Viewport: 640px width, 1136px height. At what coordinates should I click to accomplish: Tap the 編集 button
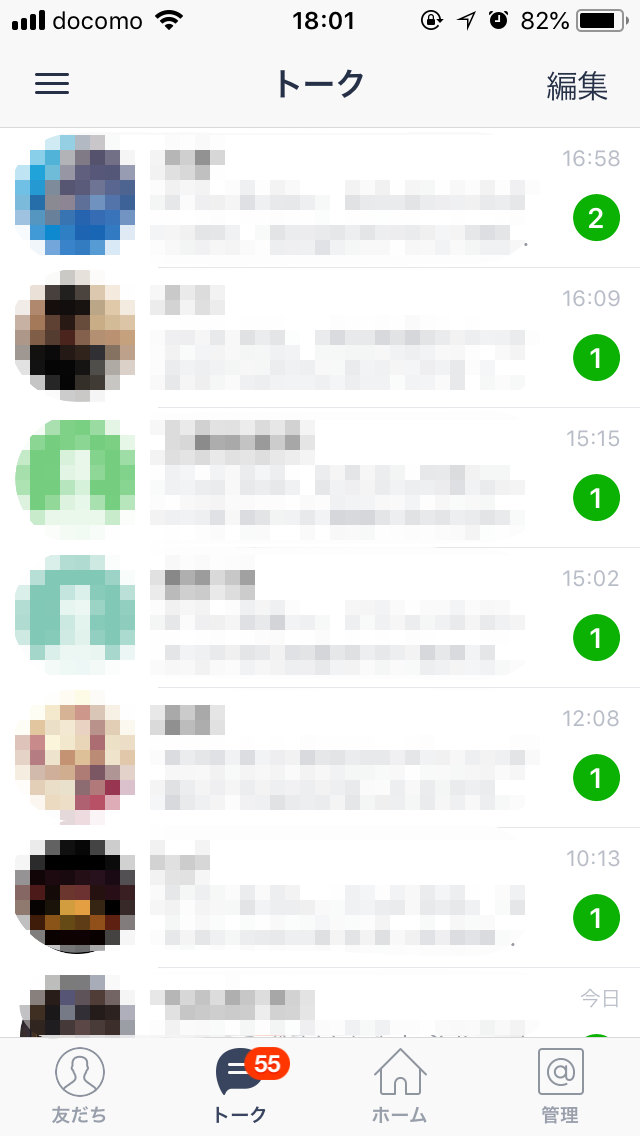[577, 86]
